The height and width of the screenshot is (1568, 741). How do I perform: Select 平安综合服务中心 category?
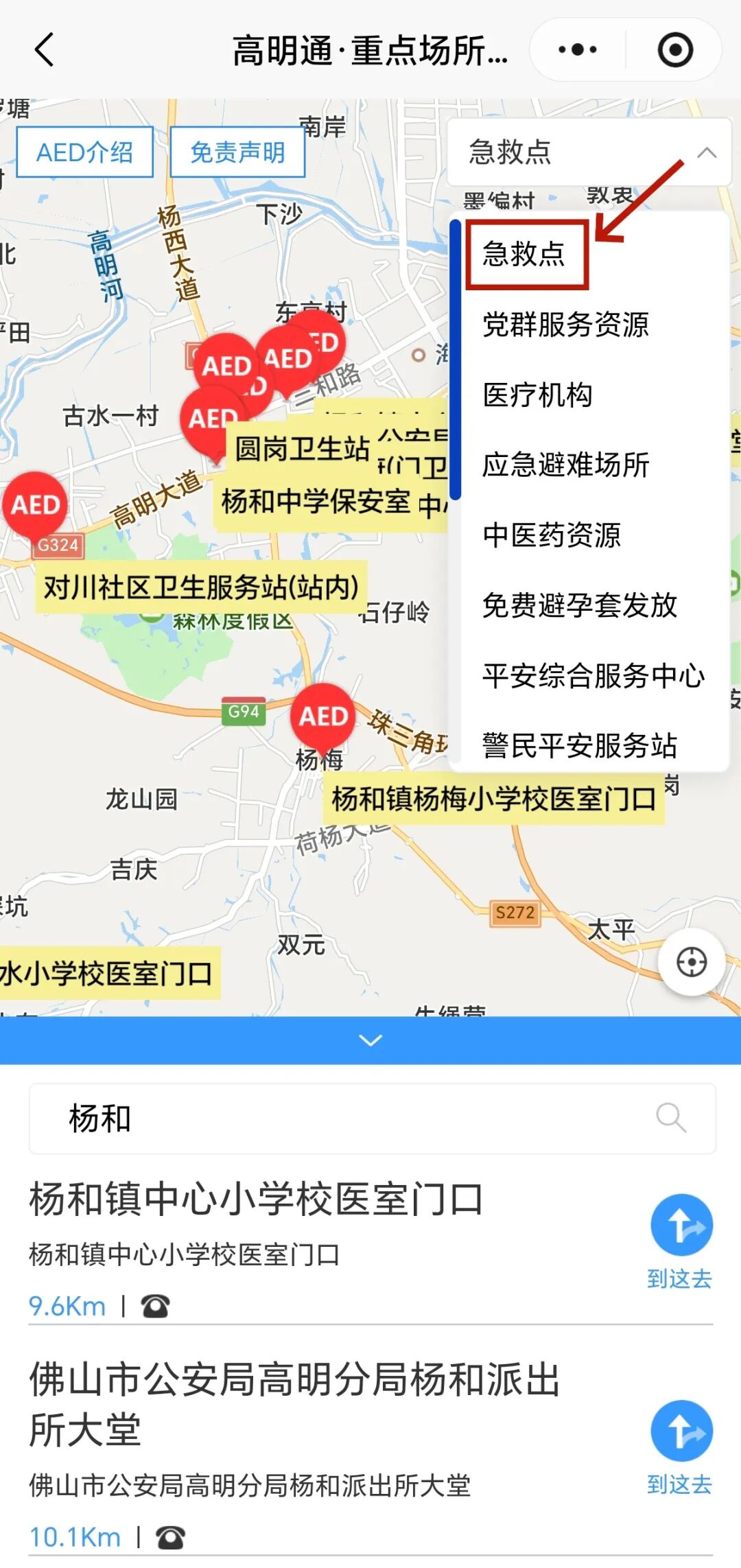[x=593, y=676]
